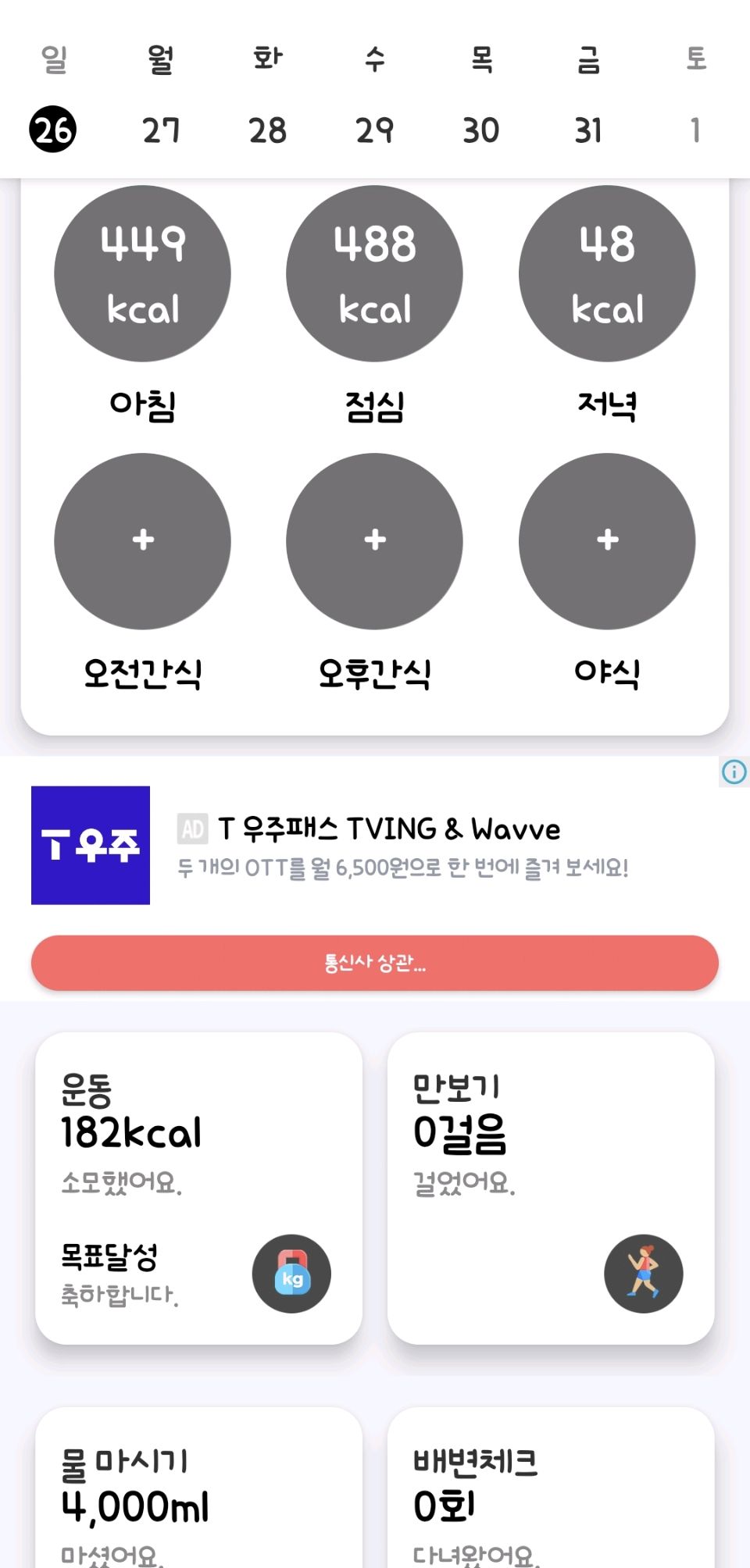Add a late-night snack under 야식
Viewport: 750px width, 1568px height.
[607, 540]
